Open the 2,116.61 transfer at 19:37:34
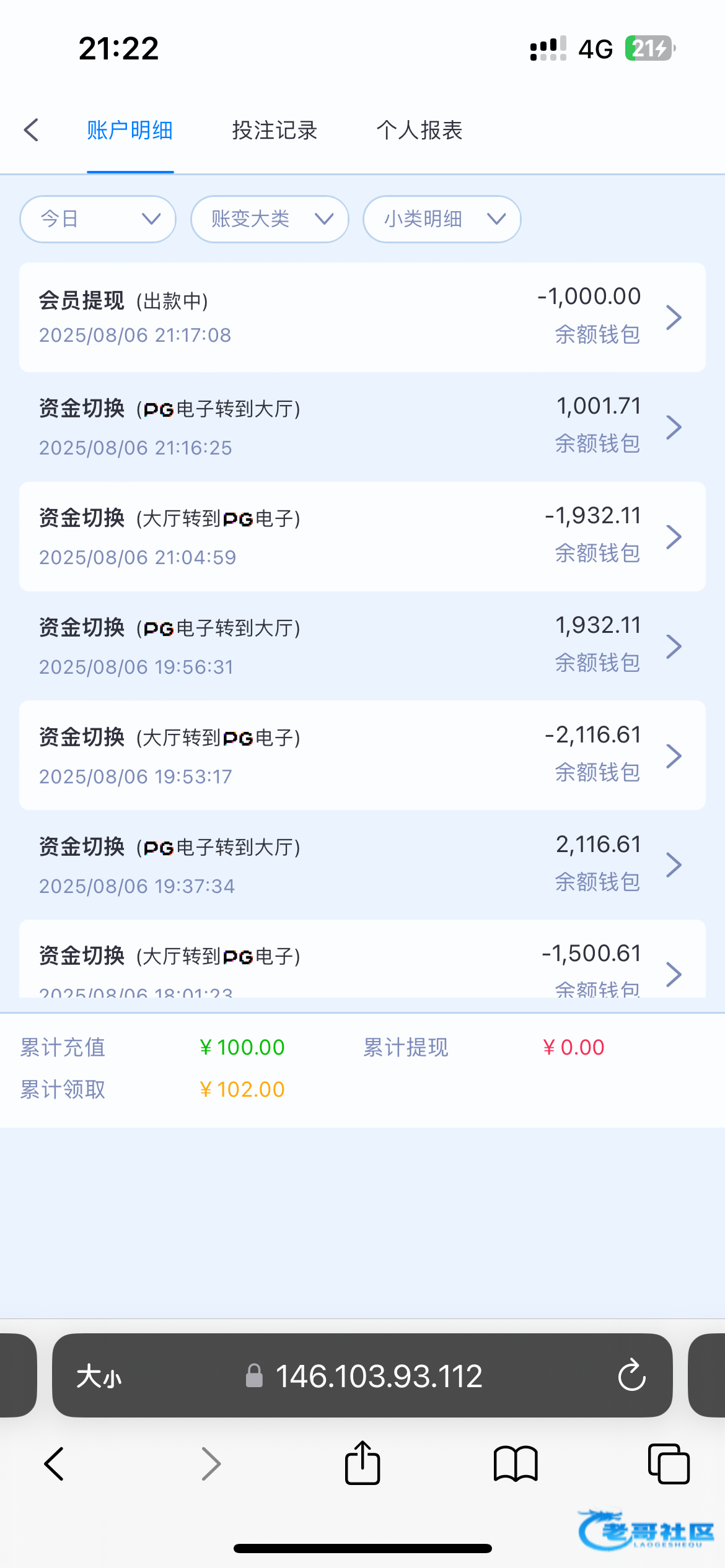 click(362, 865)
